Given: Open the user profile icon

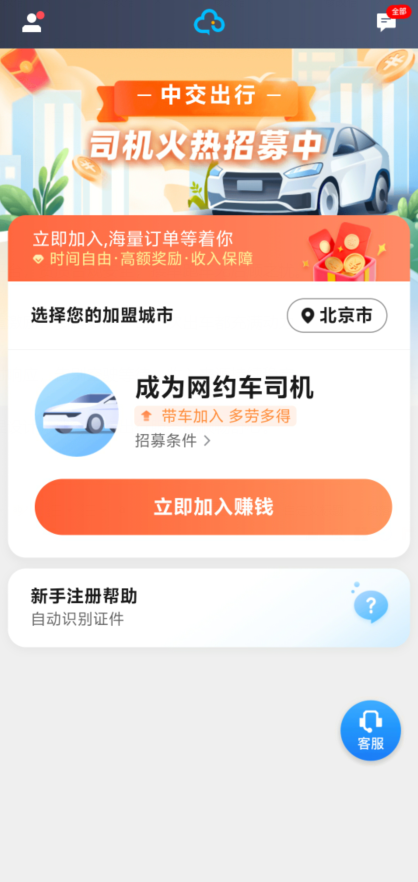Looking at the screenshot, I should pyautogui.click(x=32, y=22).
